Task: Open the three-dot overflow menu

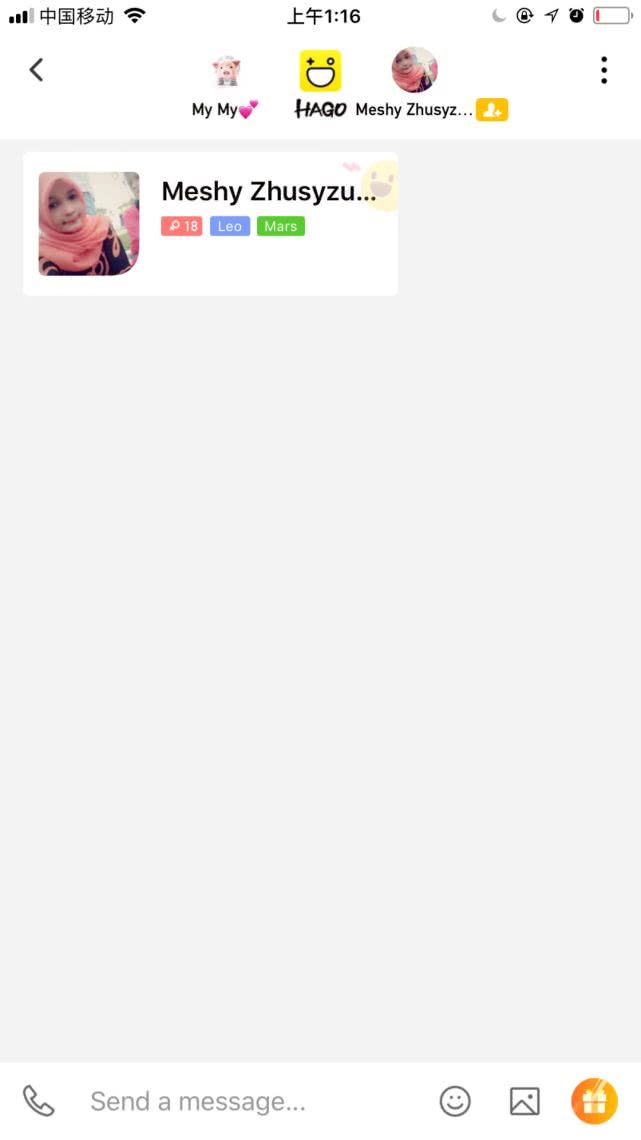Action: click(603, 70)
